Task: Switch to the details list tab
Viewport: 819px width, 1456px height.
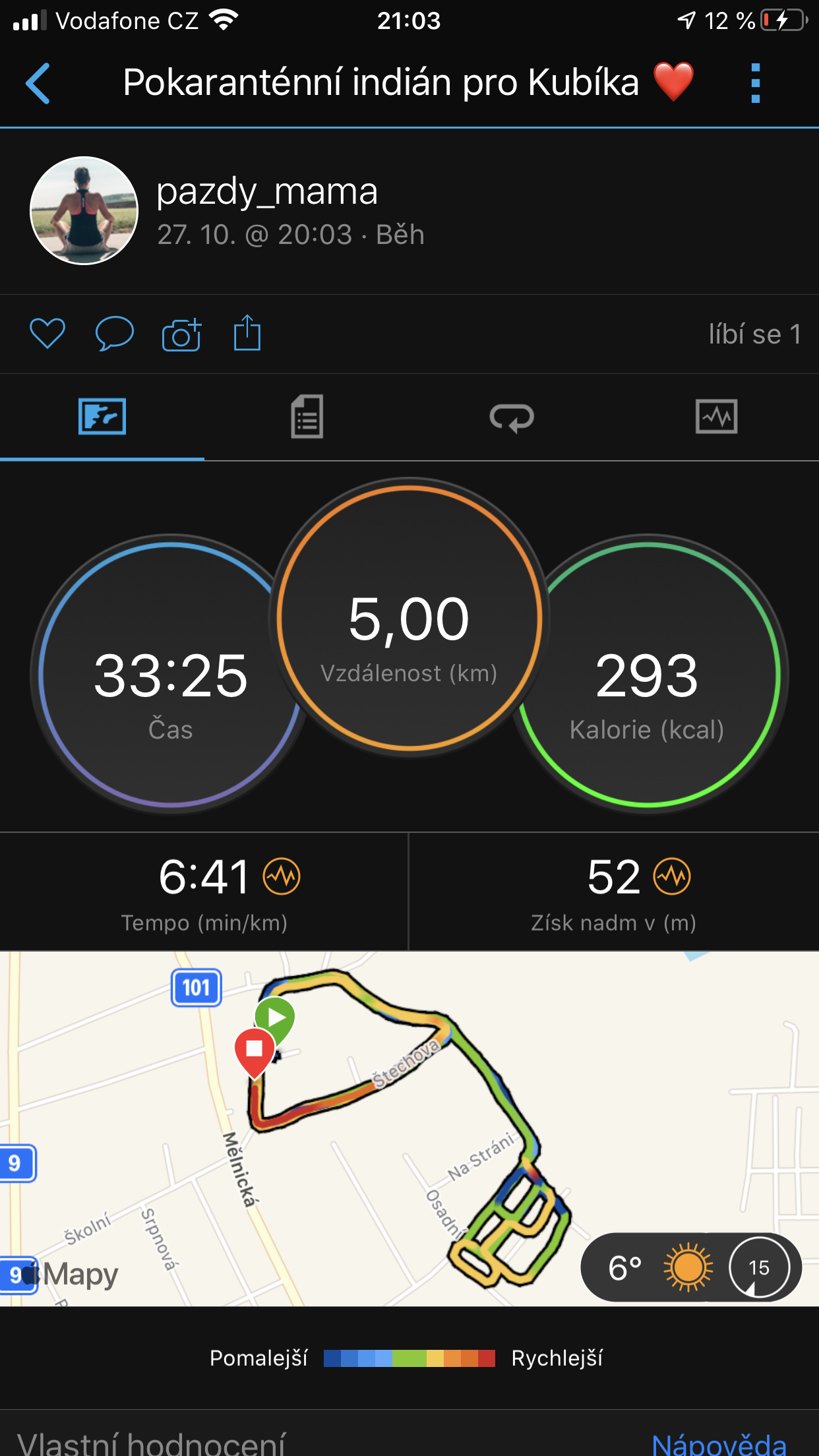Action: click(307, 417)
